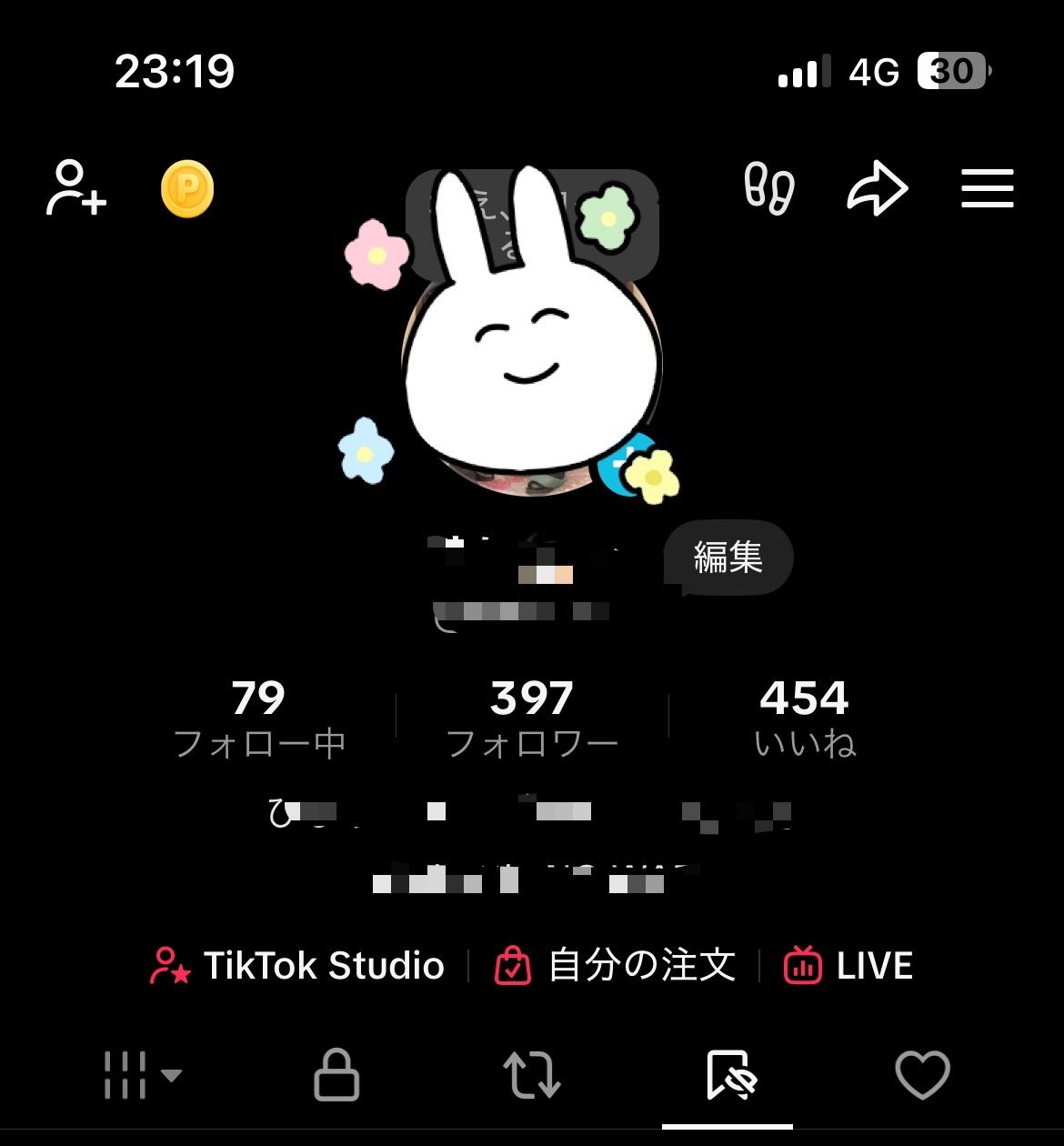Switch to the private videos lock tab

(336, 1075)
